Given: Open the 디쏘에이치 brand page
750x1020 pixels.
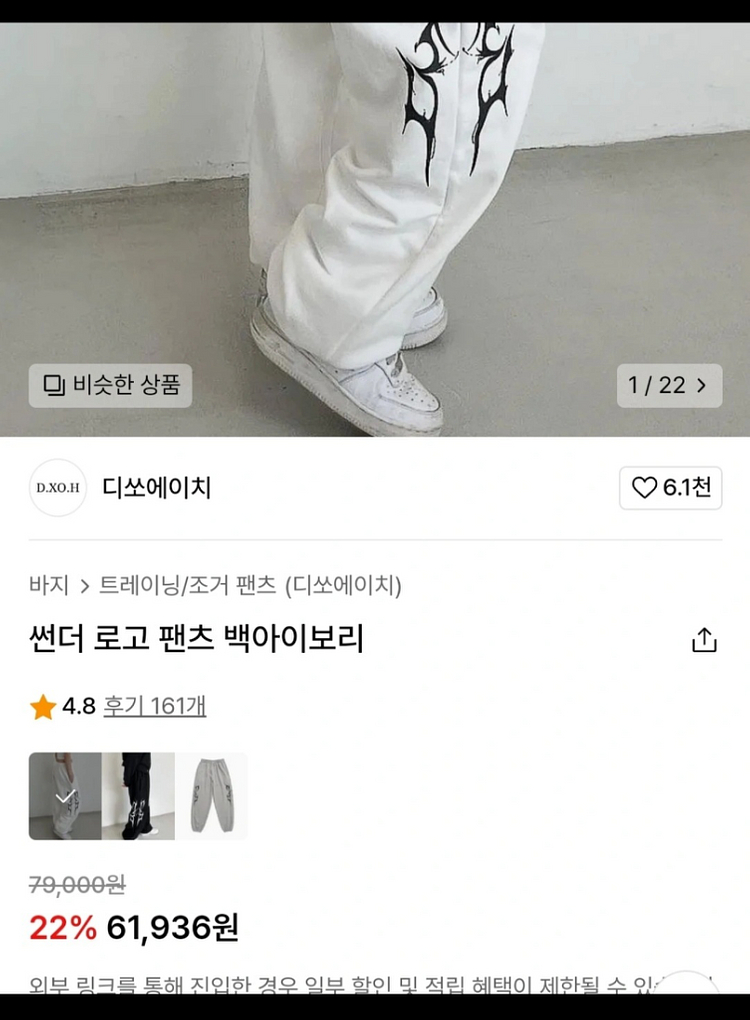Looking at the screenshot, I should pos(156,488).
